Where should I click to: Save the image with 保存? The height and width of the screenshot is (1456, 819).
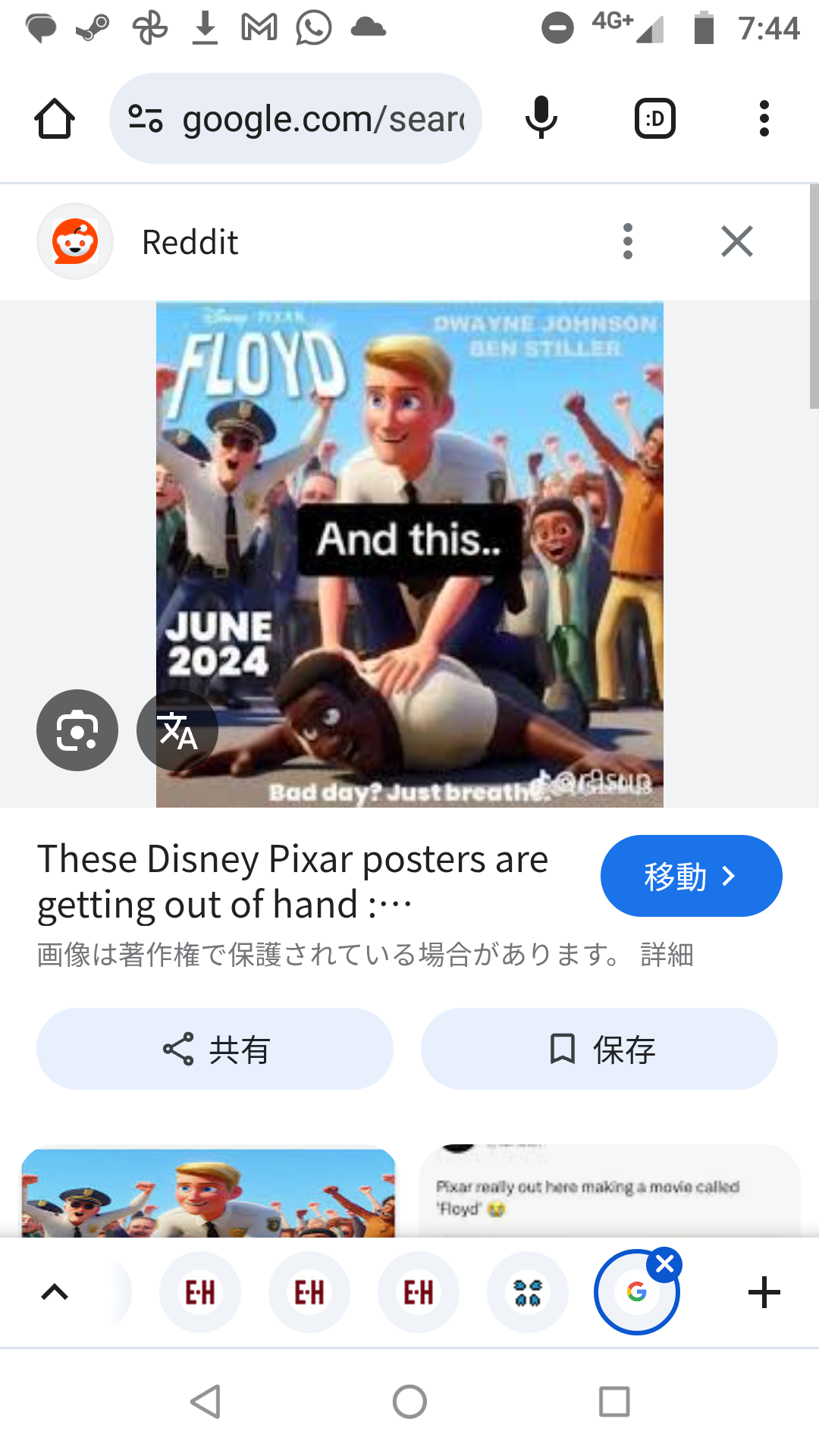pos(599,1049)
